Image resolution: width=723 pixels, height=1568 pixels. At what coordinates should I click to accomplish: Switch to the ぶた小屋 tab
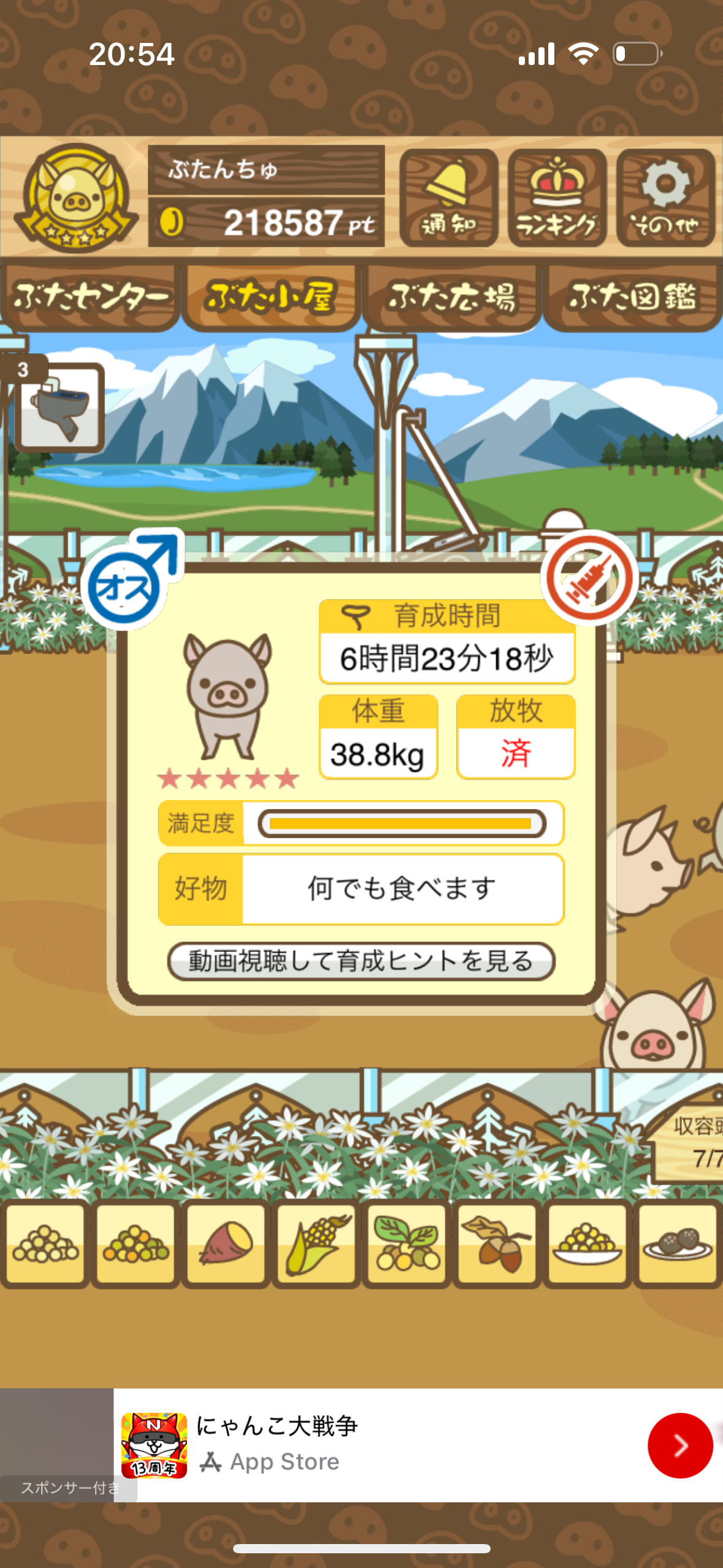click(x=270, y=298)
